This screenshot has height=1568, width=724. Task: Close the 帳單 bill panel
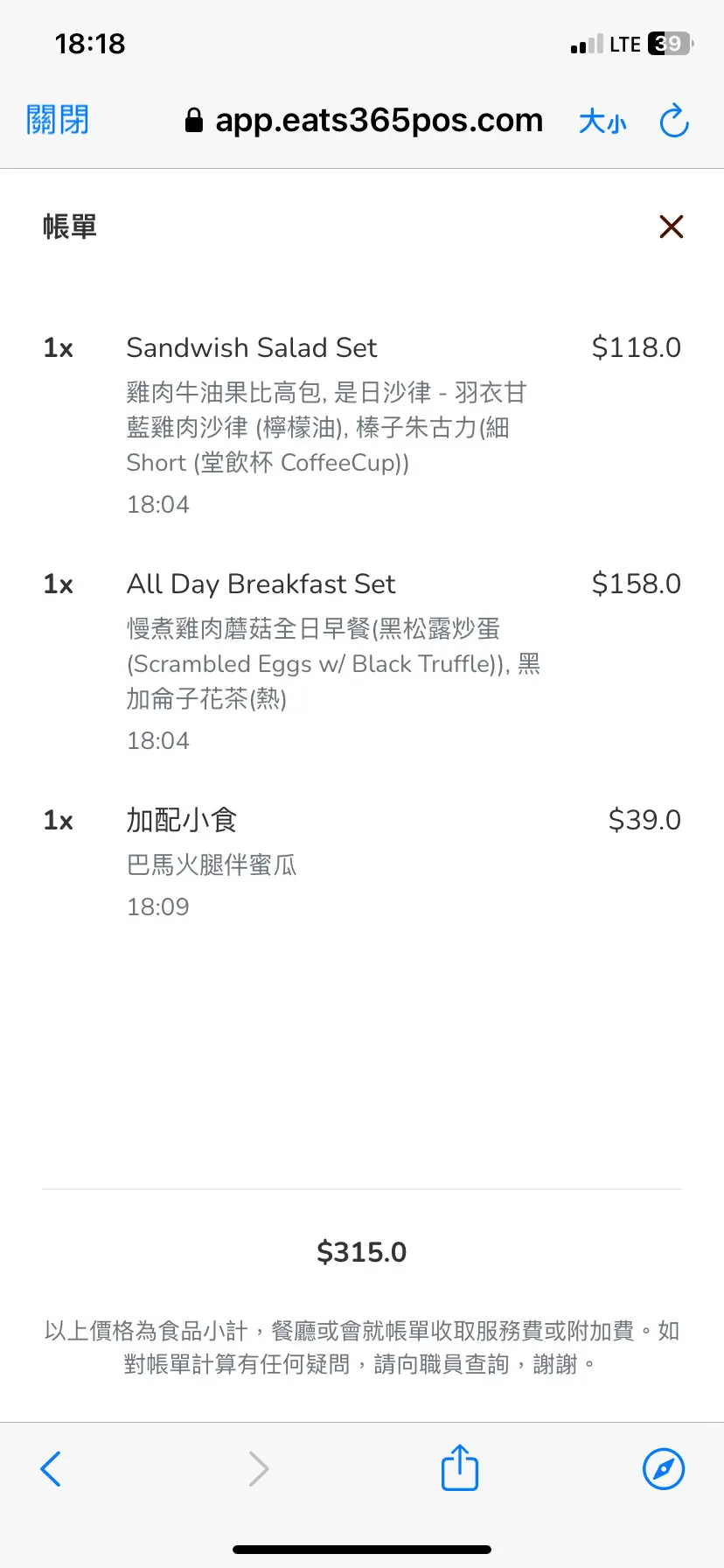671,227
